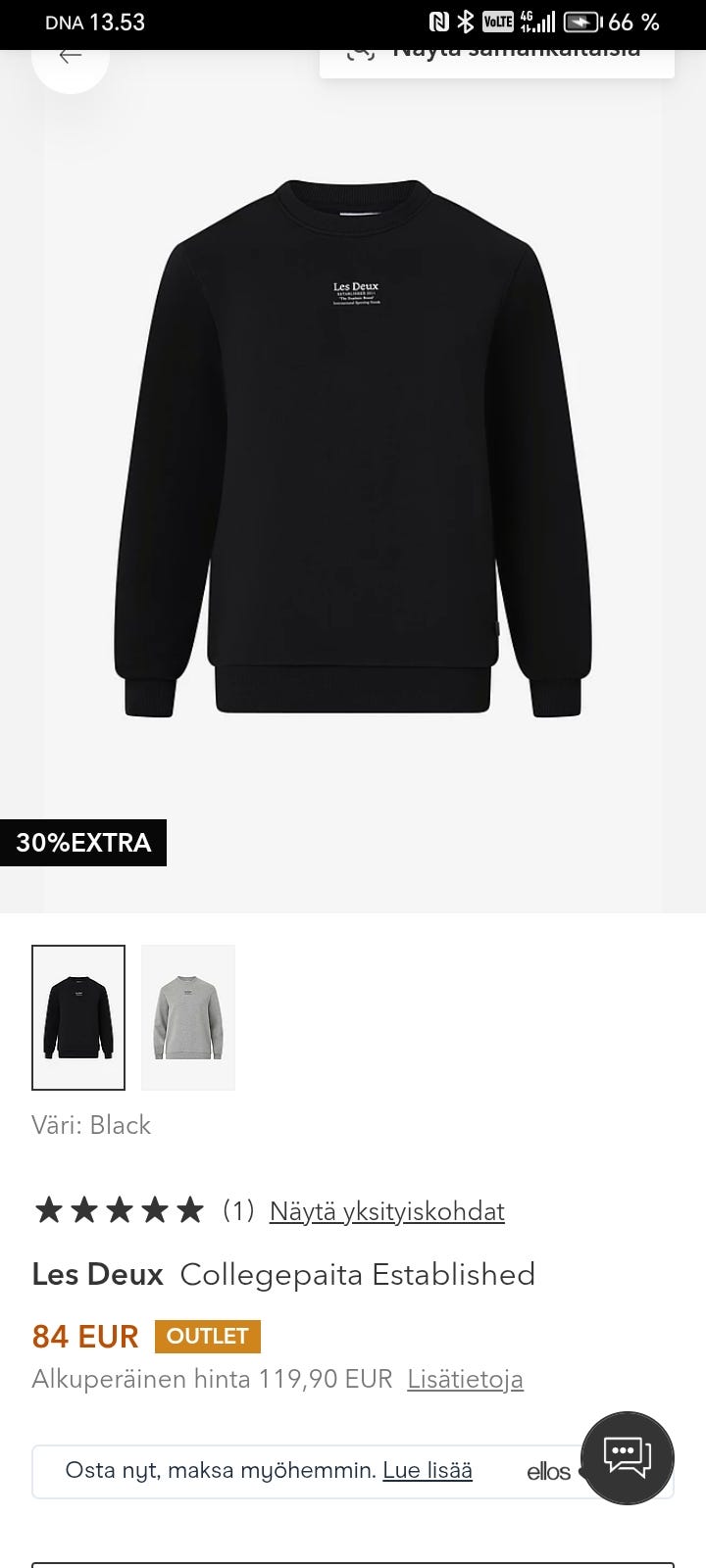This screenshot has height=1568, width=706.
Task: Open the chat support bubble
Action: 628,1458
